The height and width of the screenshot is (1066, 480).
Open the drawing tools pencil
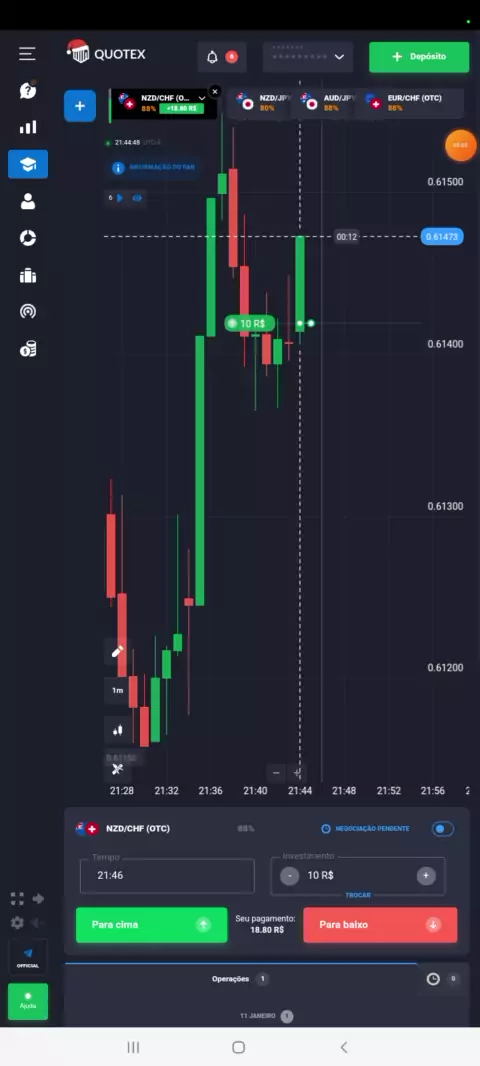pyautogui.click(x=117, y=652)
